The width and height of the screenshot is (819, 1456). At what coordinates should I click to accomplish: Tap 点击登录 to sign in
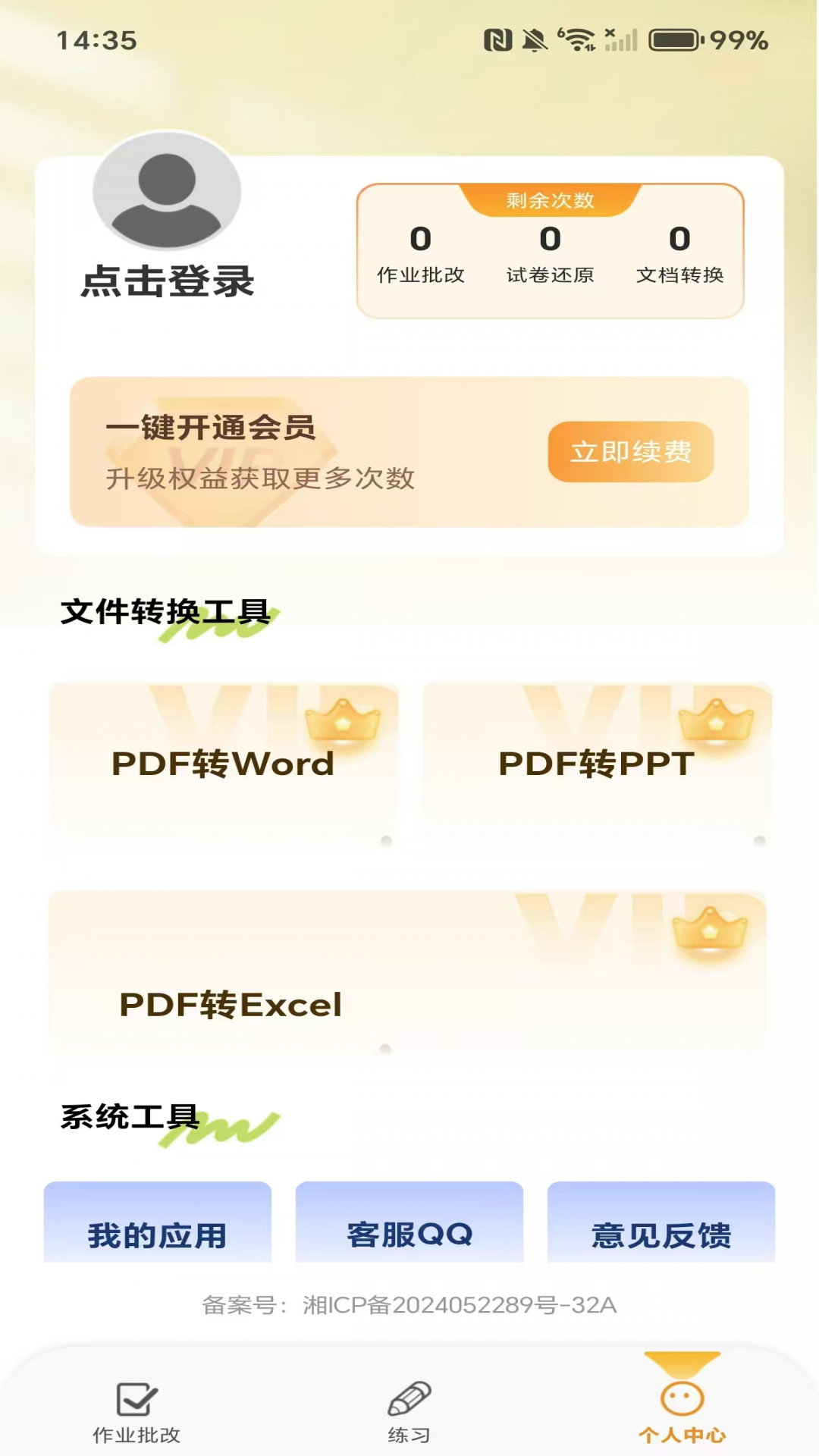tap(168, 281)
